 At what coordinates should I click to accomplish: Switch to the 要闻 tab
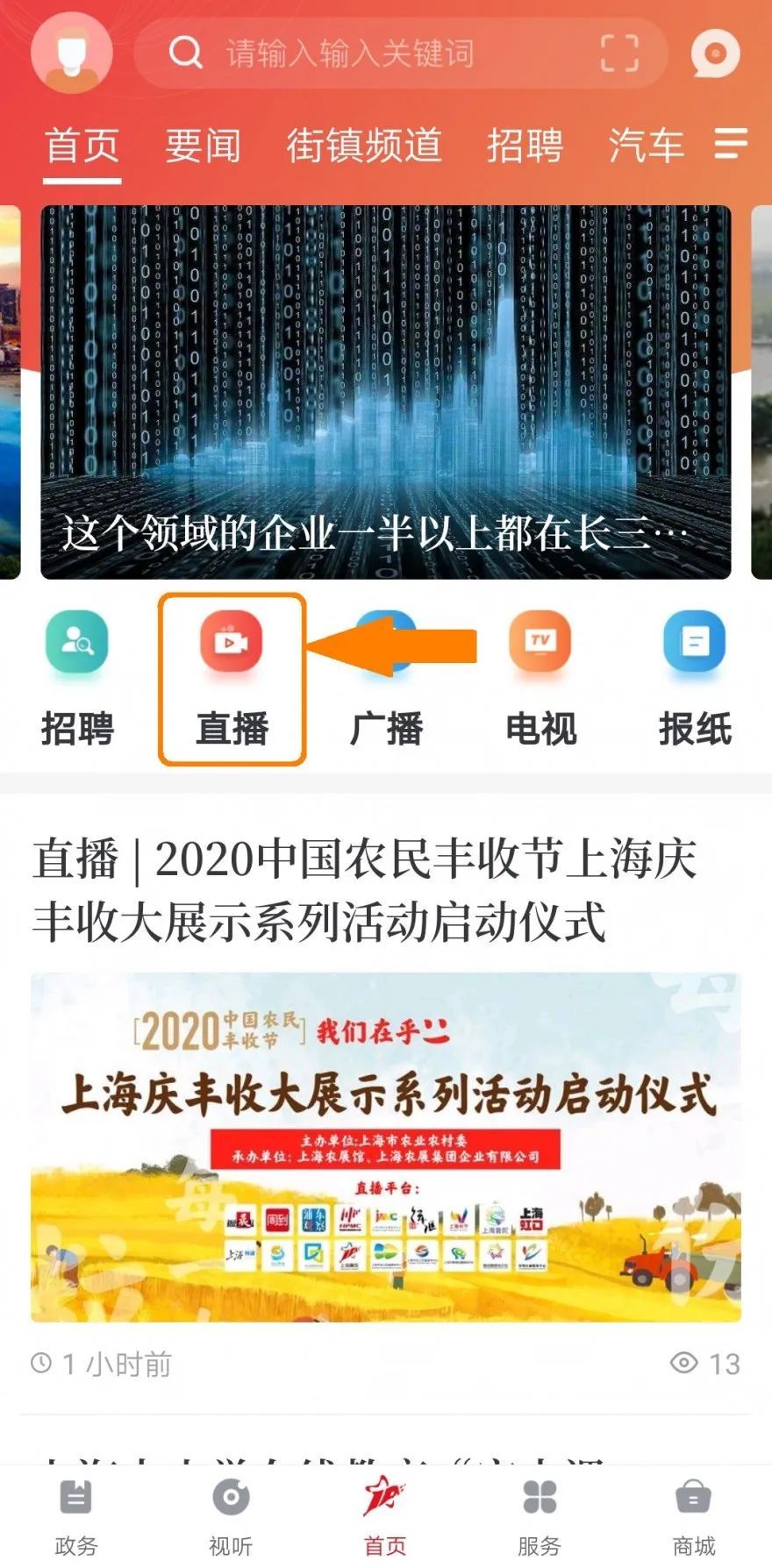click(203, 145)
